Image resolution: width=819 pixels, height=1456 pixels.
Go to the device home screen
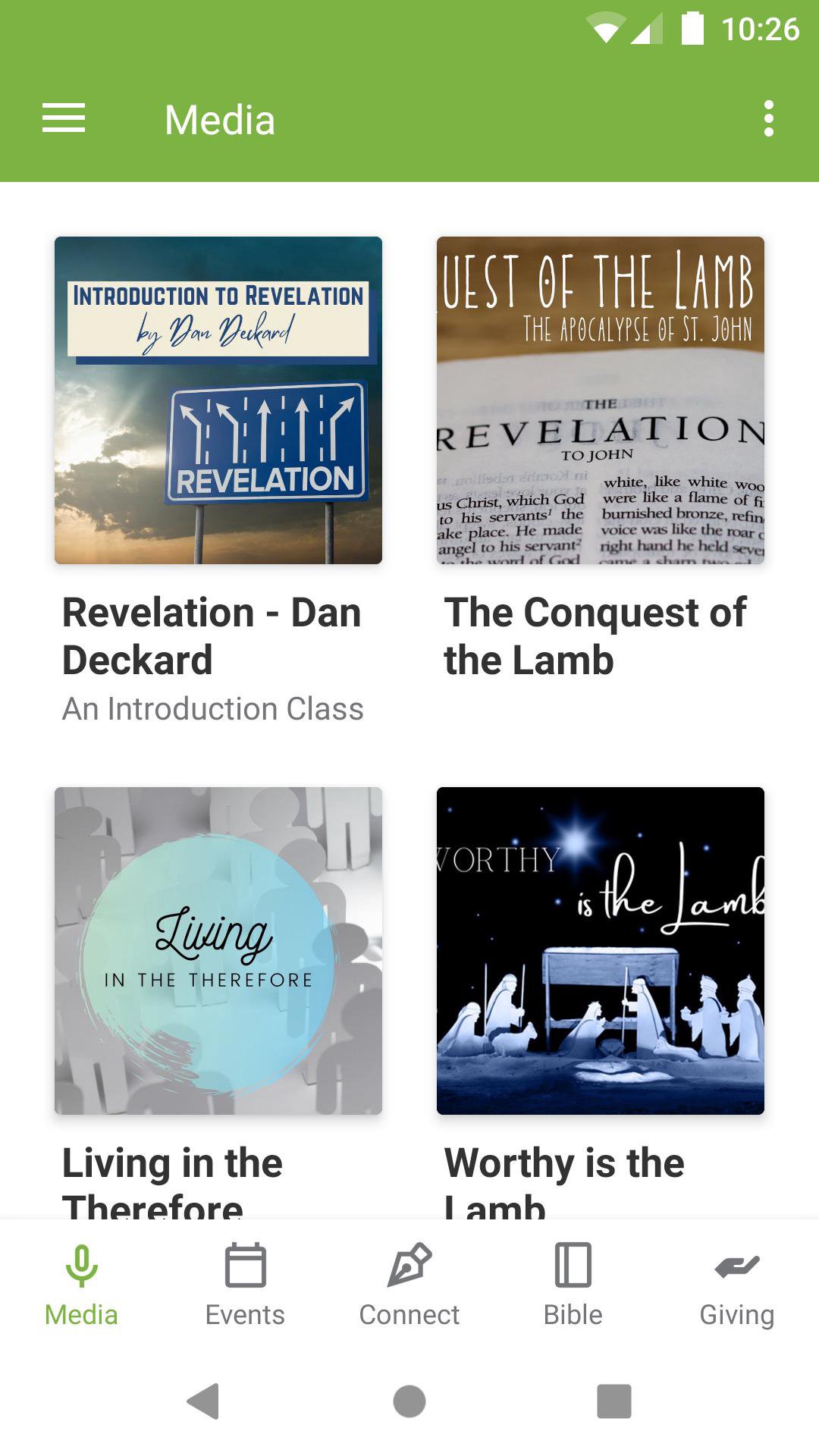409,1401
